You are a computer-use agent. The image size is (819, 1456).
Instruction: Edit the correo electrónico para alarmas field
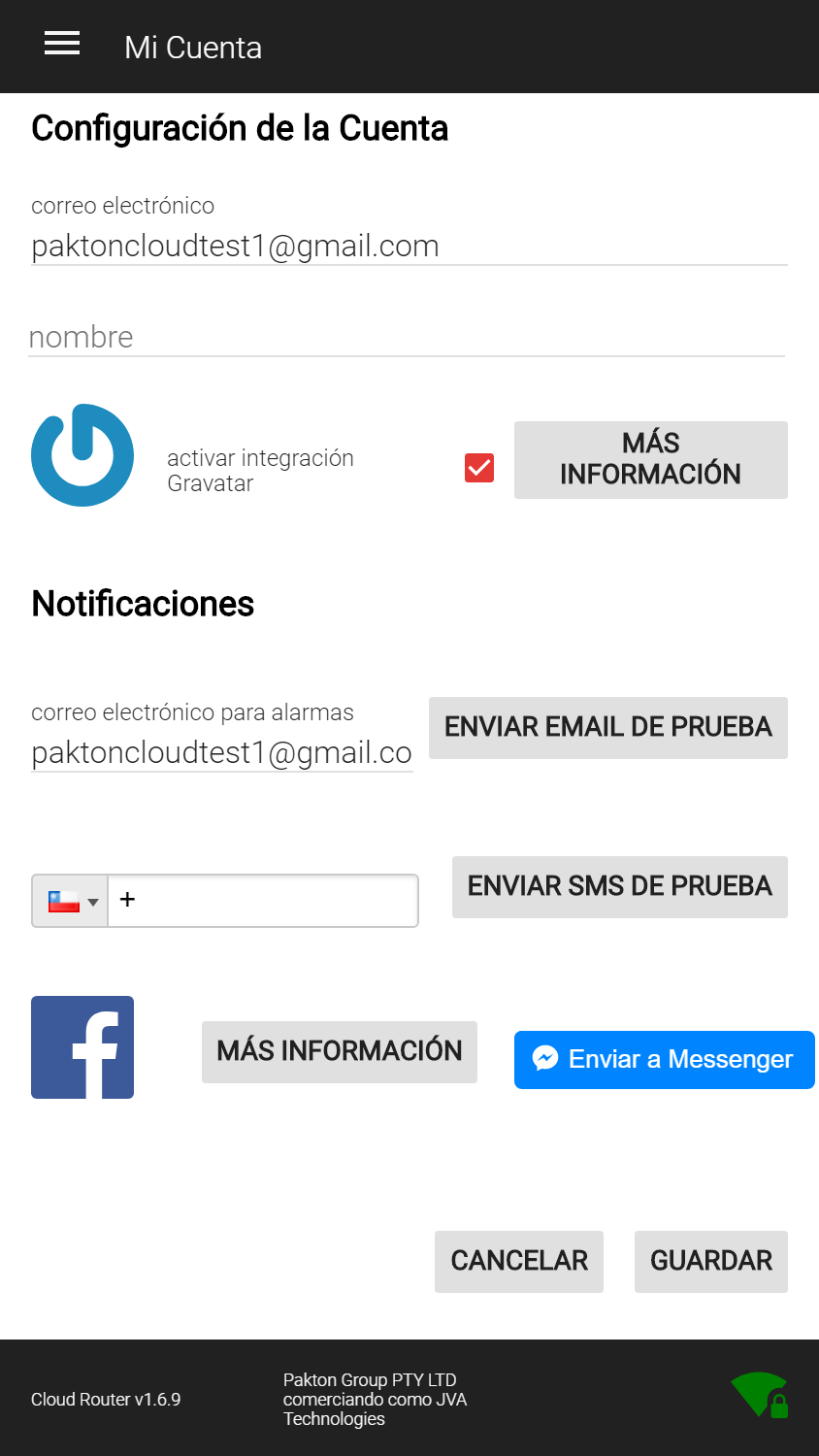[x=222, y=752]
